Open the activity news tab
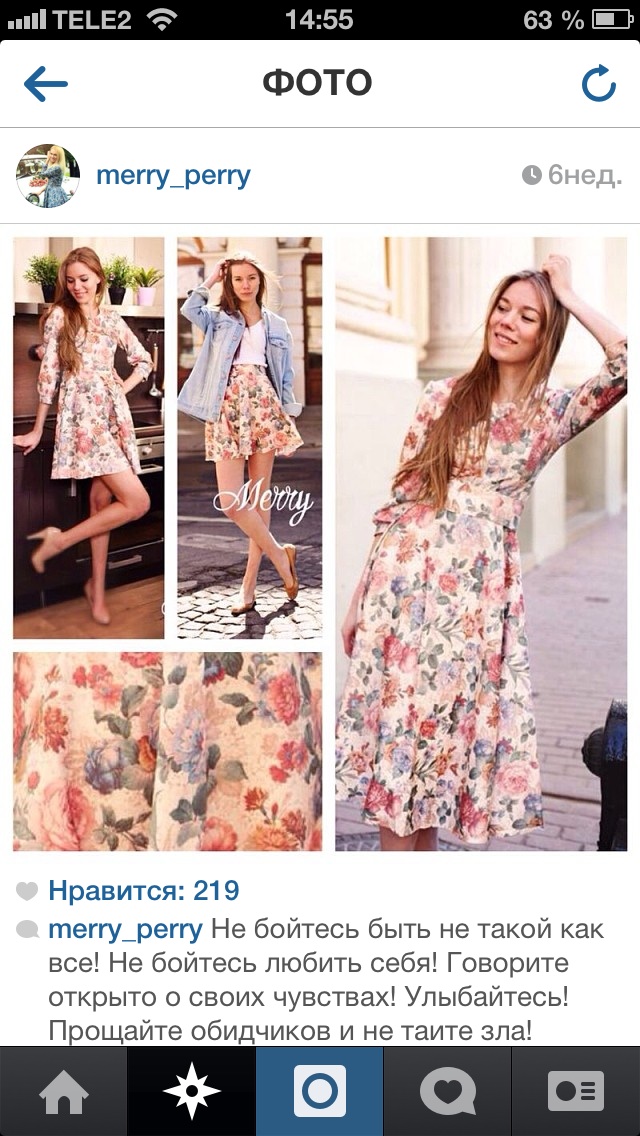Viewport: 640px width, 1136px height. [x=448, y=1091]
